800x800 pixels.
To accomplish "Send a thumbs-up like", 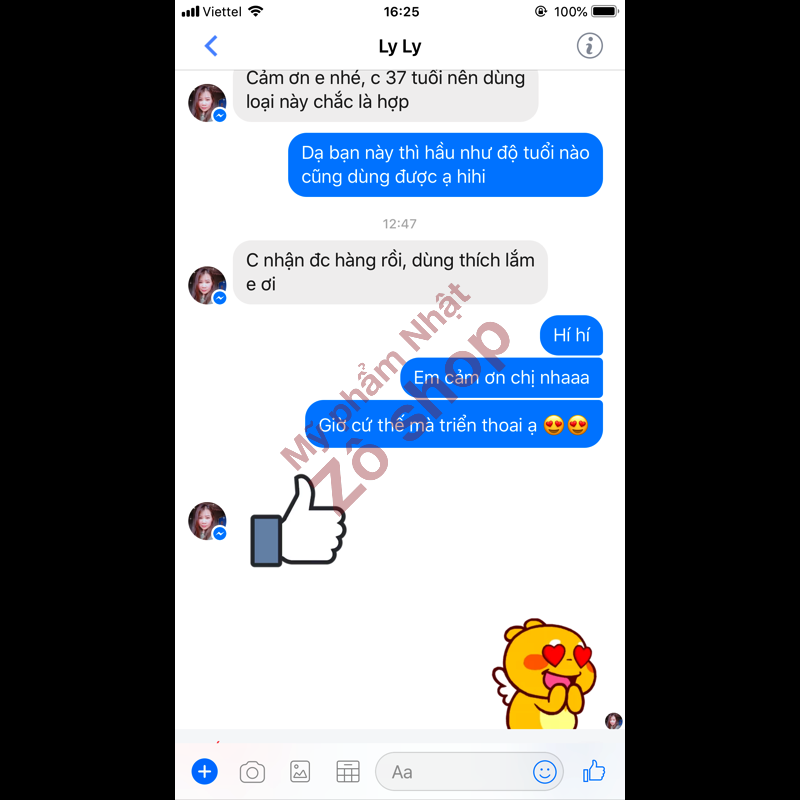I will (x=594, y=771).
